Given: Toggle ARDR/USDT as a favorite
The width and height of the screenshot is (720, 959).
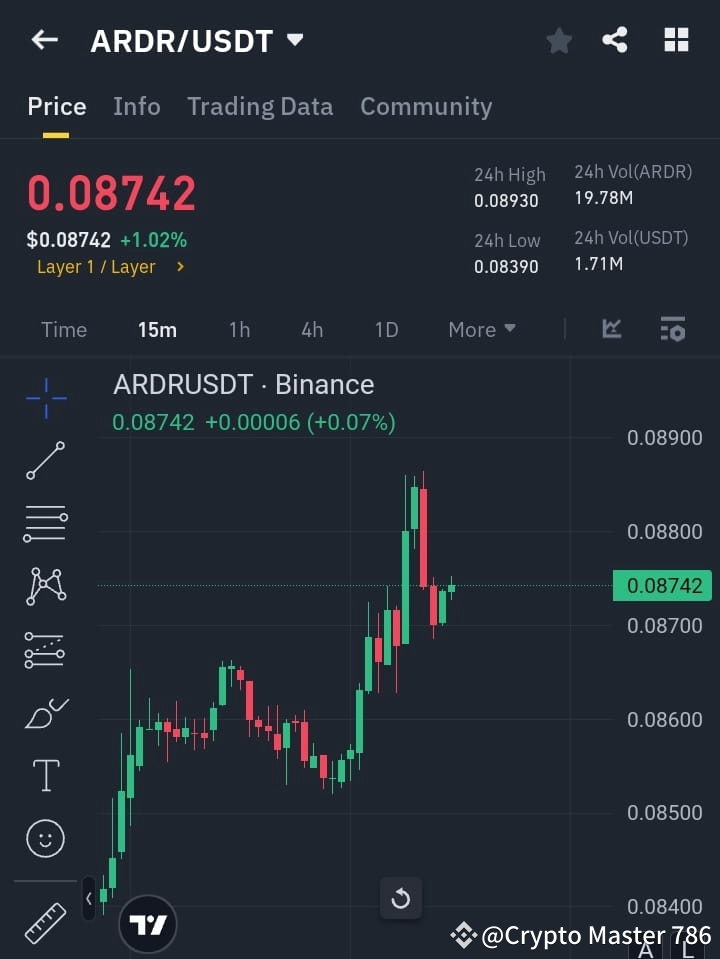Looking at the screenshot, I should [x=558, y=40].
